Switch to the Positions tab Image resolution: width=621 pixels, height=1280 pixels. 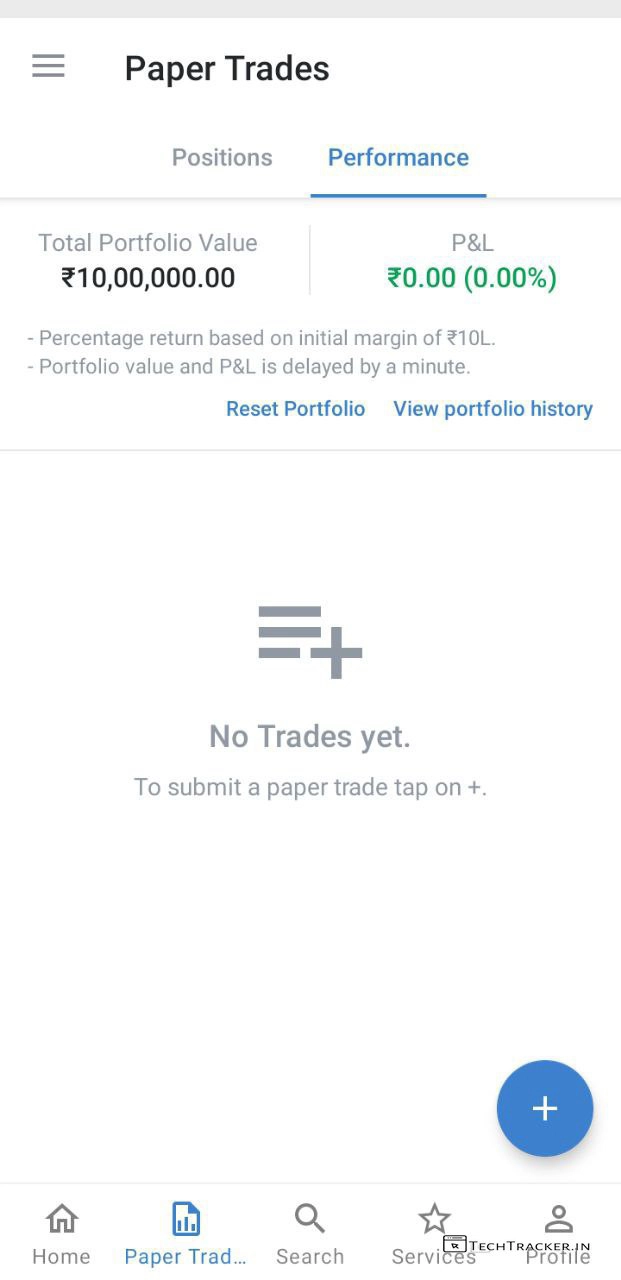(222, 158)
